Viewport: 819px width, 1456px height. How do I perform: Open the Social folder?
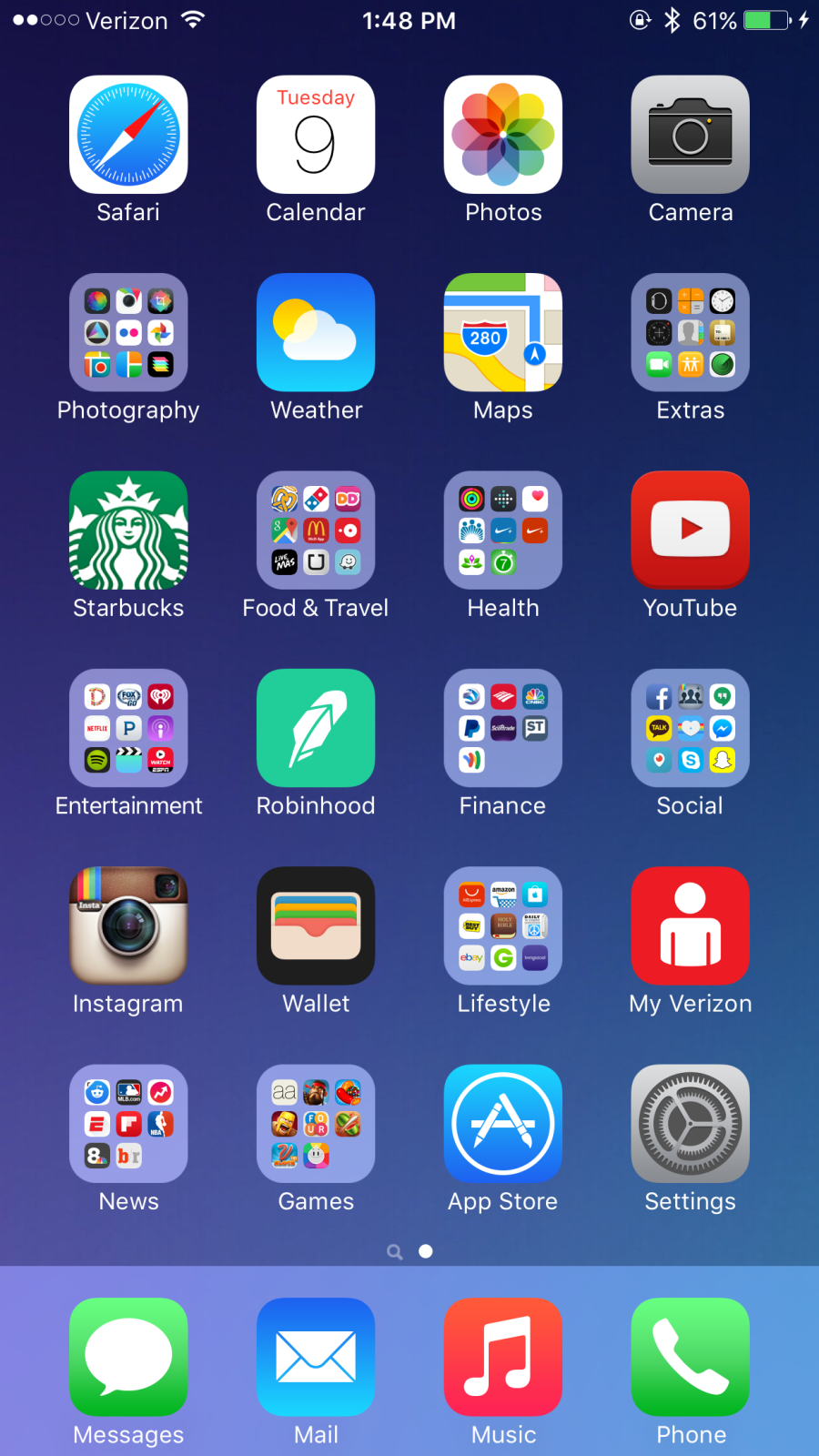pyautogui.click(x=691, y=728)
